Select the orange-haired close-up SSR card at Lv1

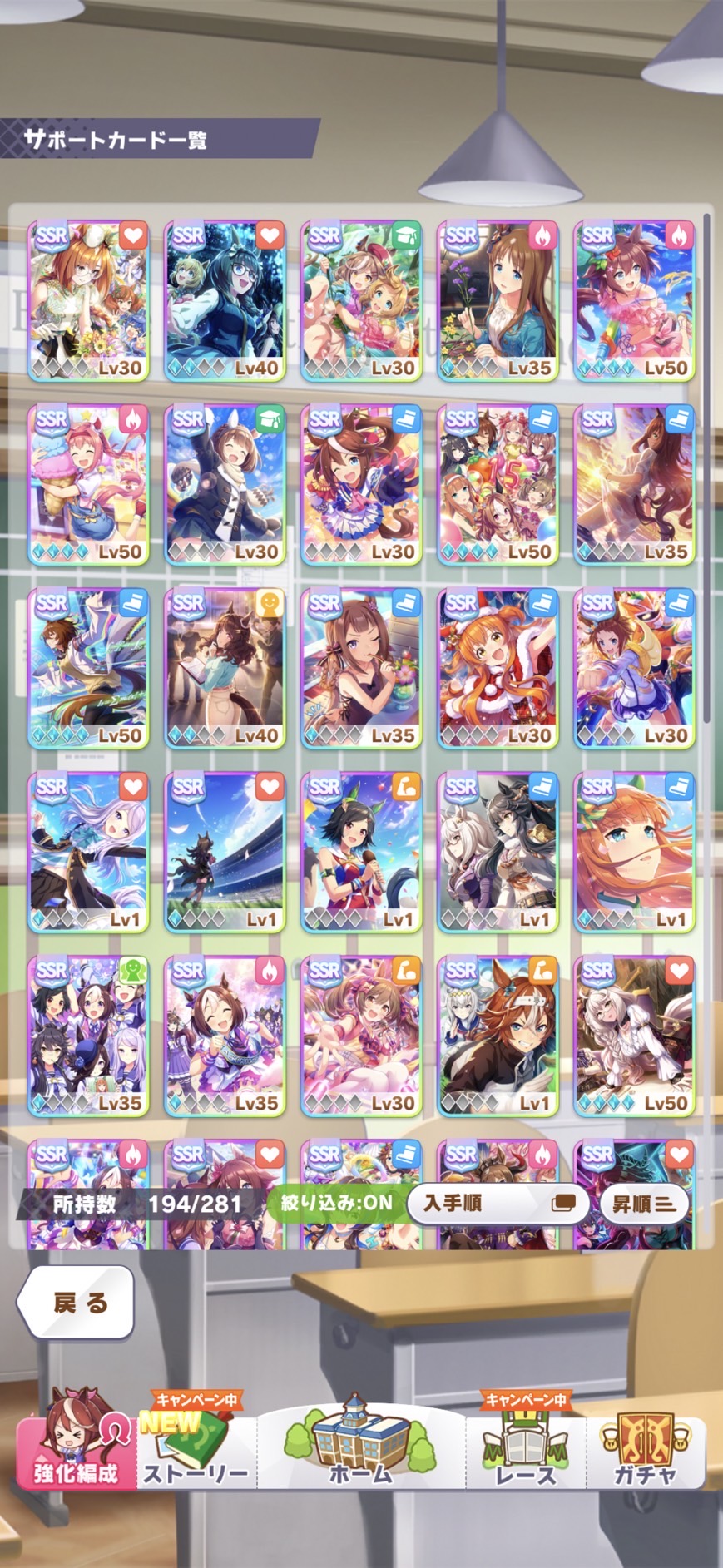coord(634,852)
